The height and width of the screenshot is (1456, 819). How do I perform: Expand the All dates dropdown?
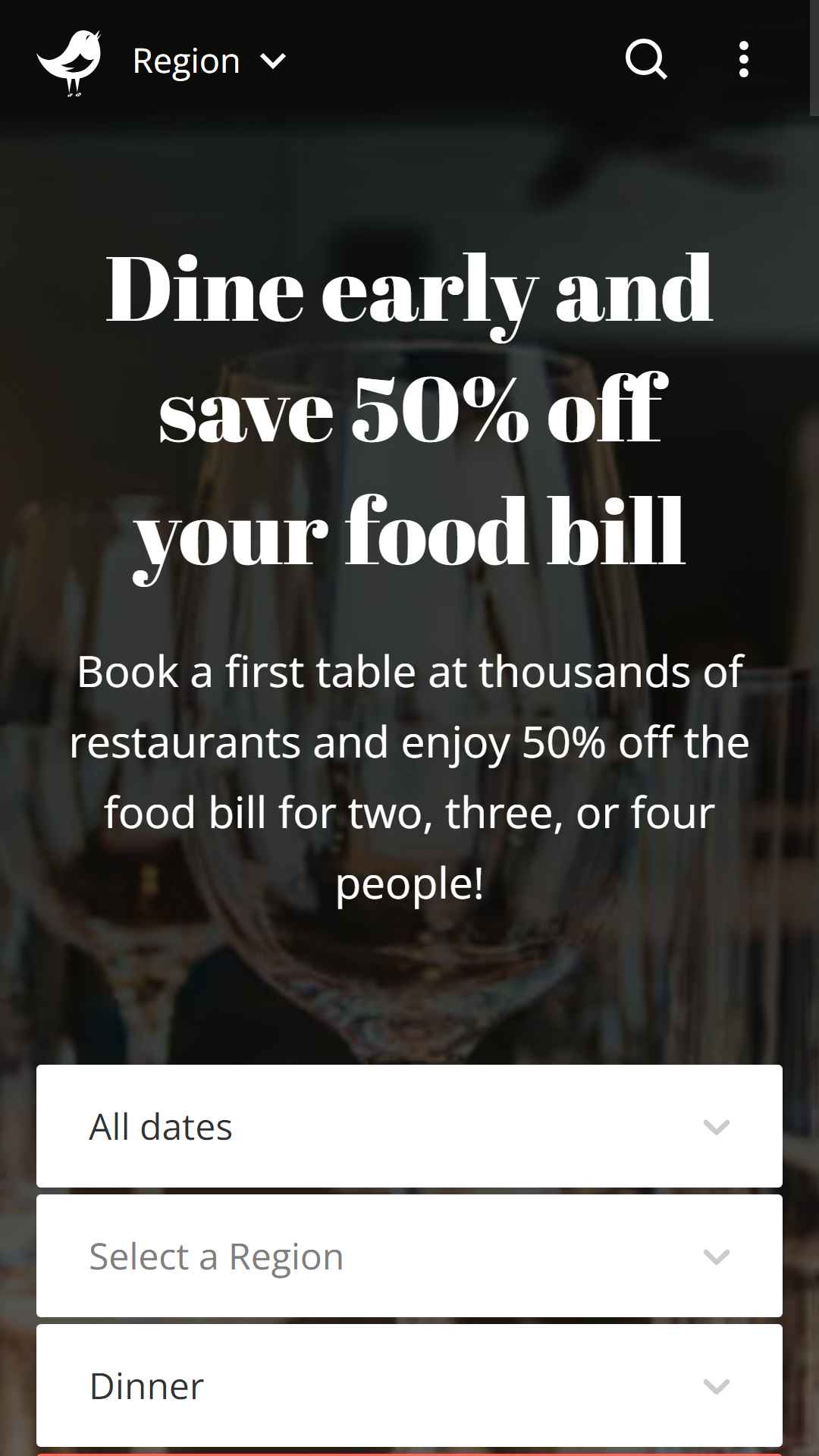(409, 1126)
